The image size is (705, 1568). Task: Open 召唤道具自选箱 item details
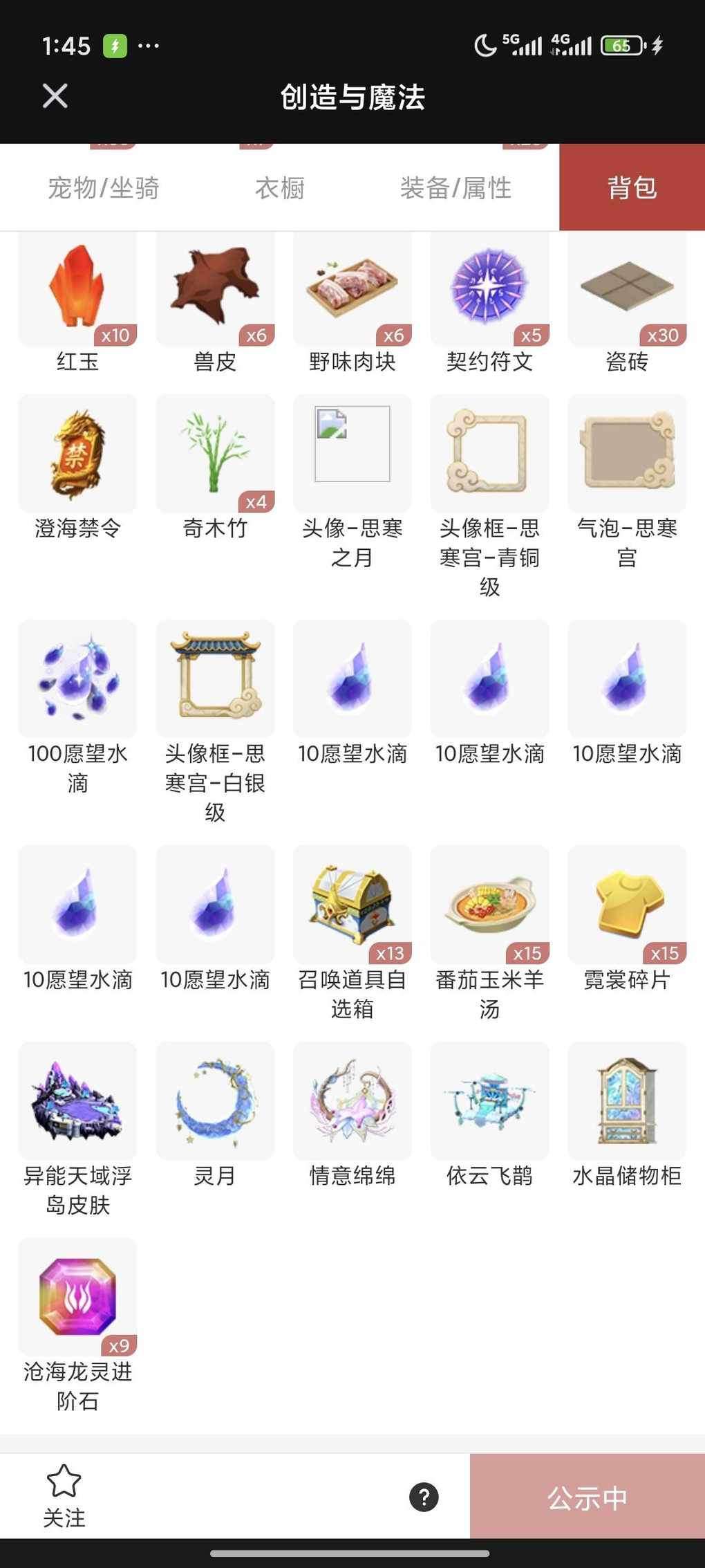352,905
